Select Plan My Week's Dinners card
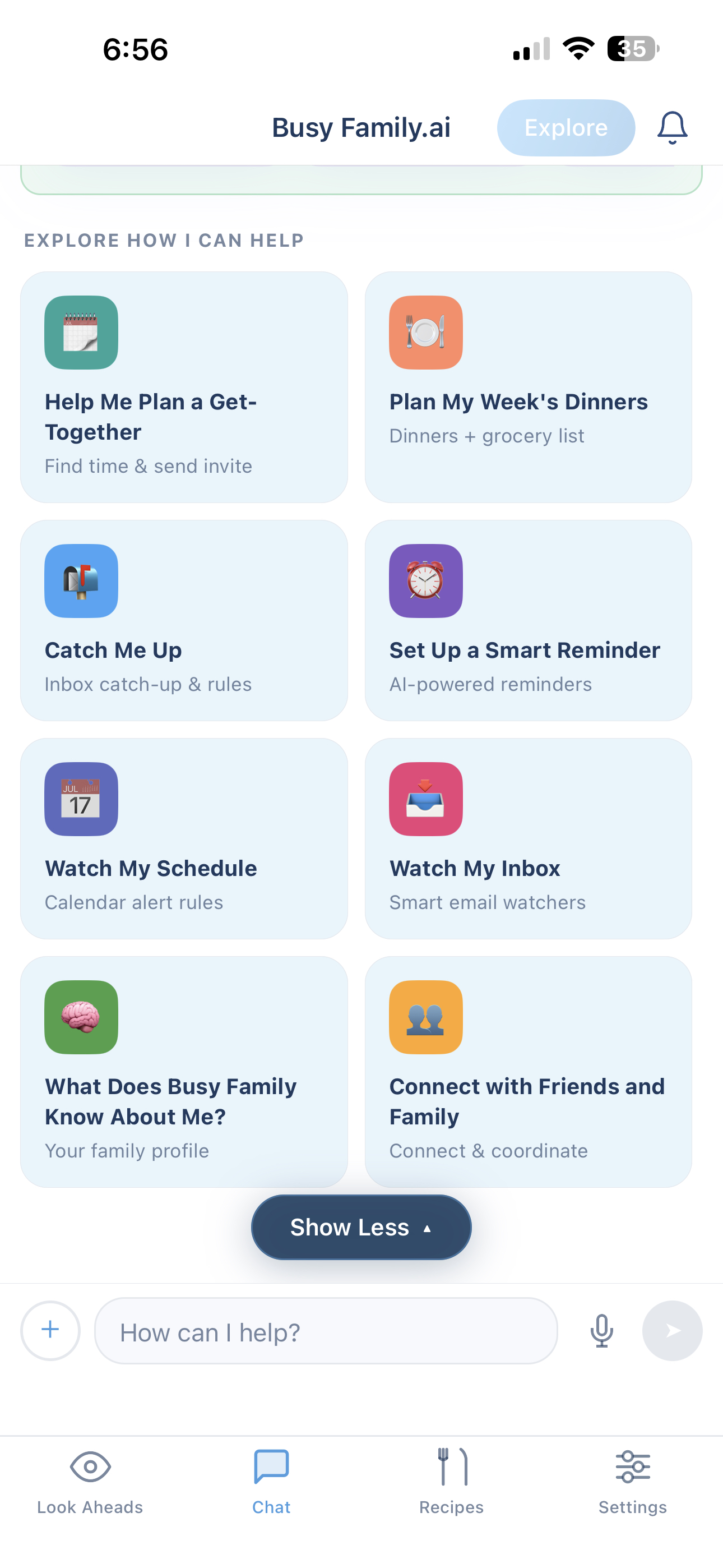The image size is (723, 1568). tap(529, 387)
